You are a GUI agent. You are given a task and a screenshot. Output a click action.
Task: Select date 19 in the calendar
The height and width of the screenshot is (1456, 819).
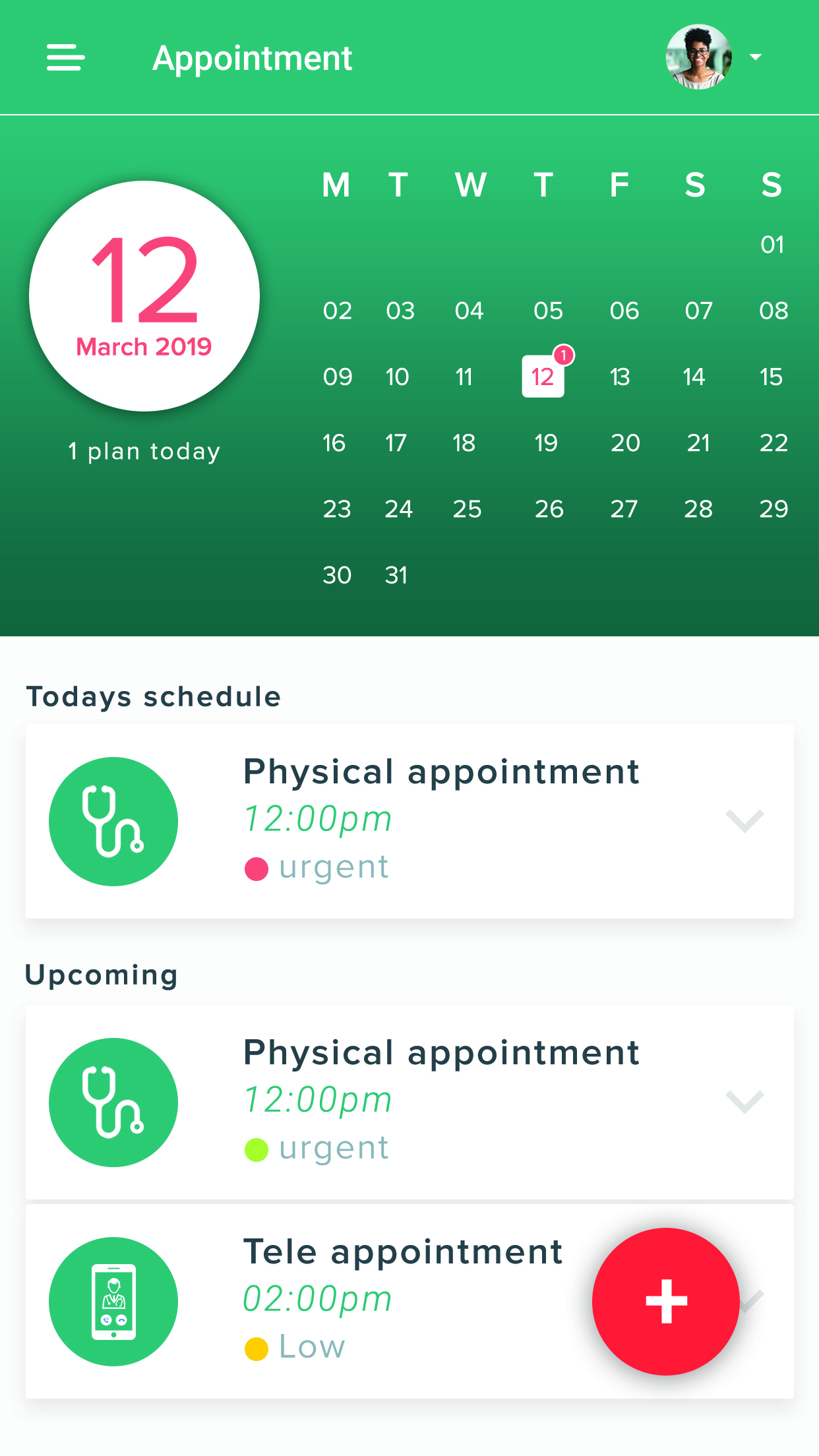pyautogui.click(x=546, y=442)
